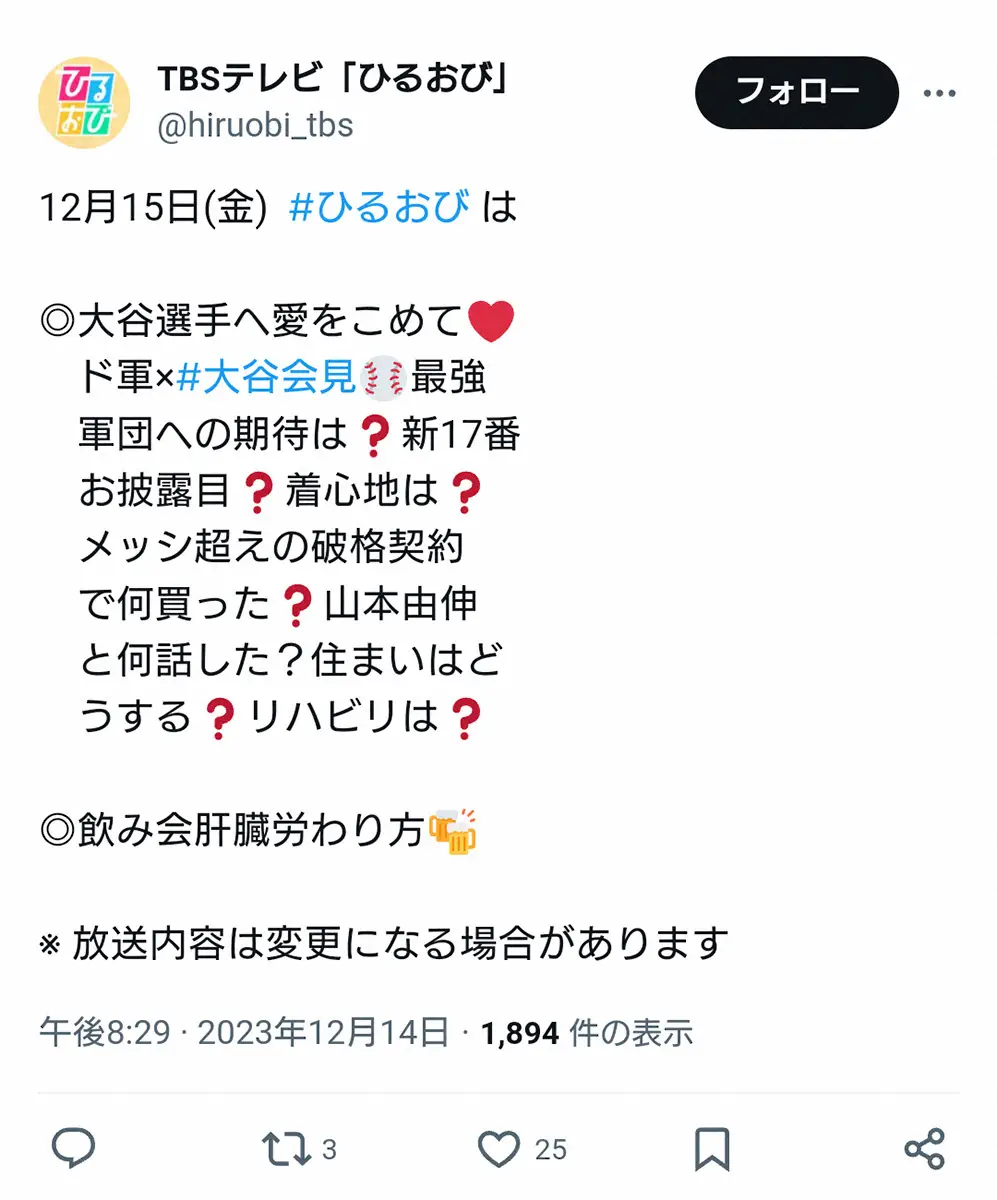Retweet this post
Image resolution: width=997 pixels, height=1200 pixels.
click(x=287, y=1149)
